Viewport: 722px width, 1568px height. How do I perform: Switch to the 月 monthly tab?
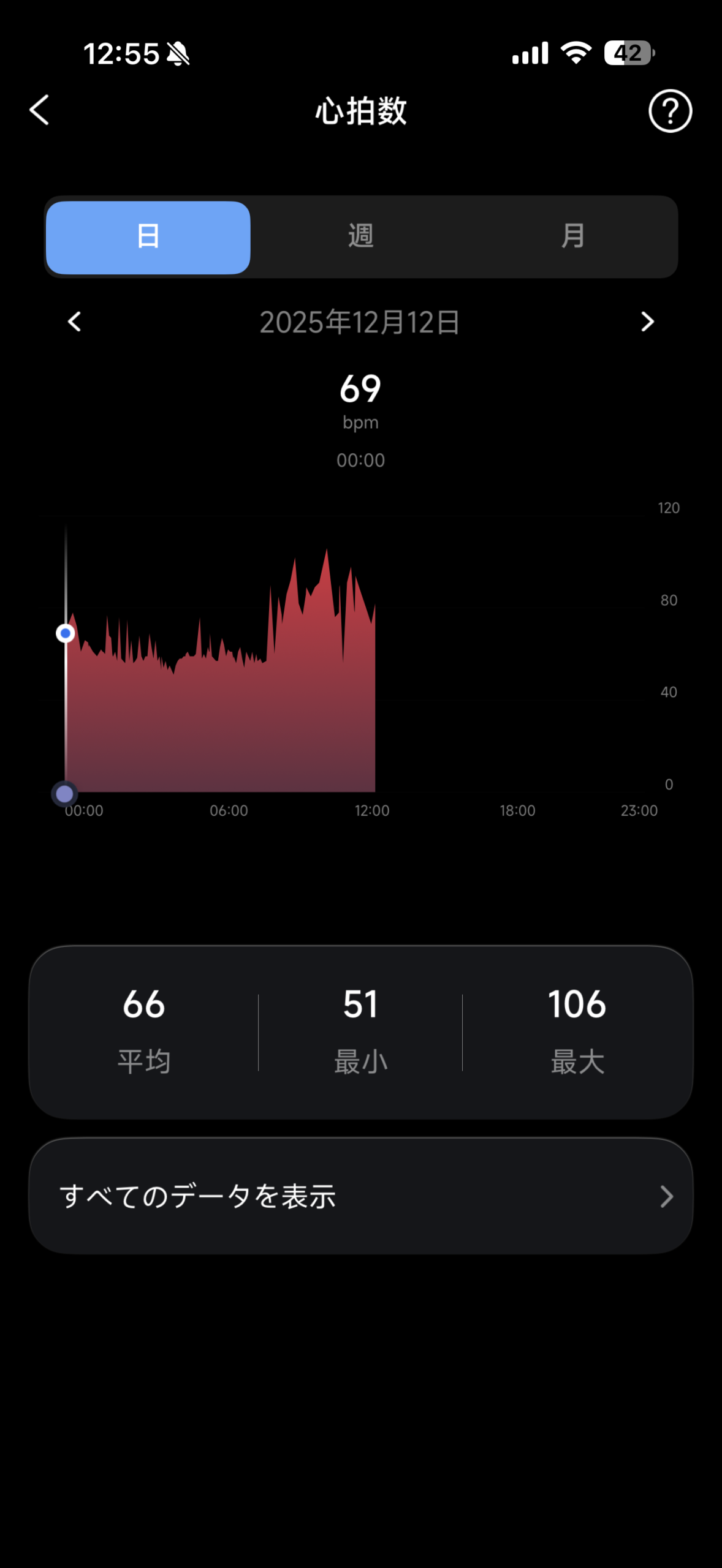coord(572,237)
